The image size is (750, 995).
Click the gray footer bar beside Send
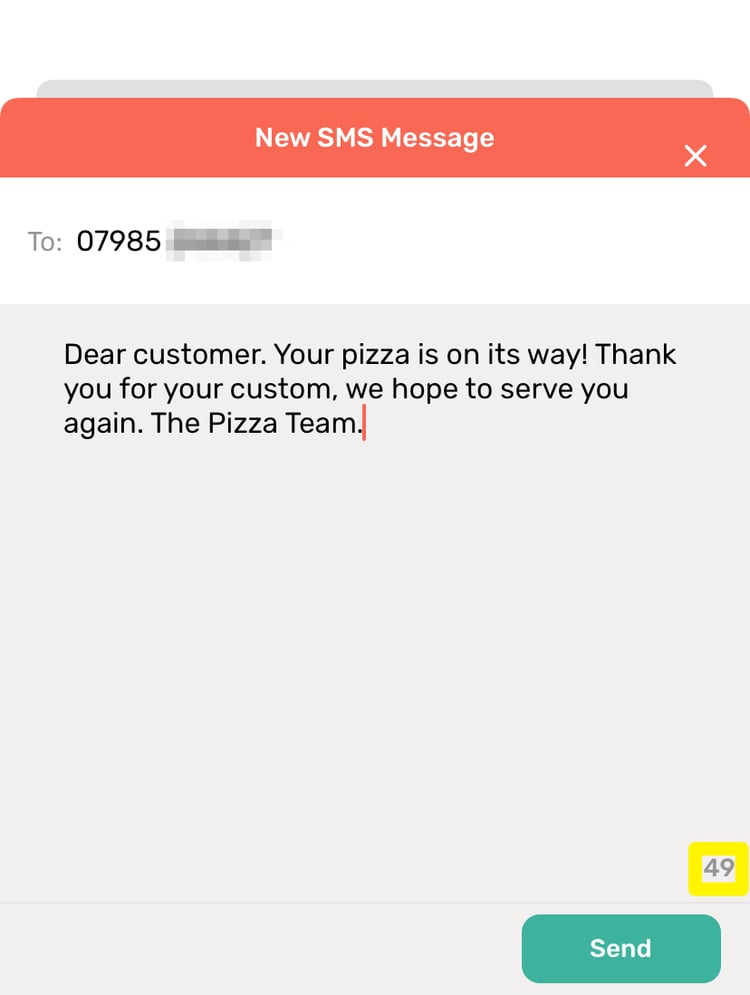point(250,948)
